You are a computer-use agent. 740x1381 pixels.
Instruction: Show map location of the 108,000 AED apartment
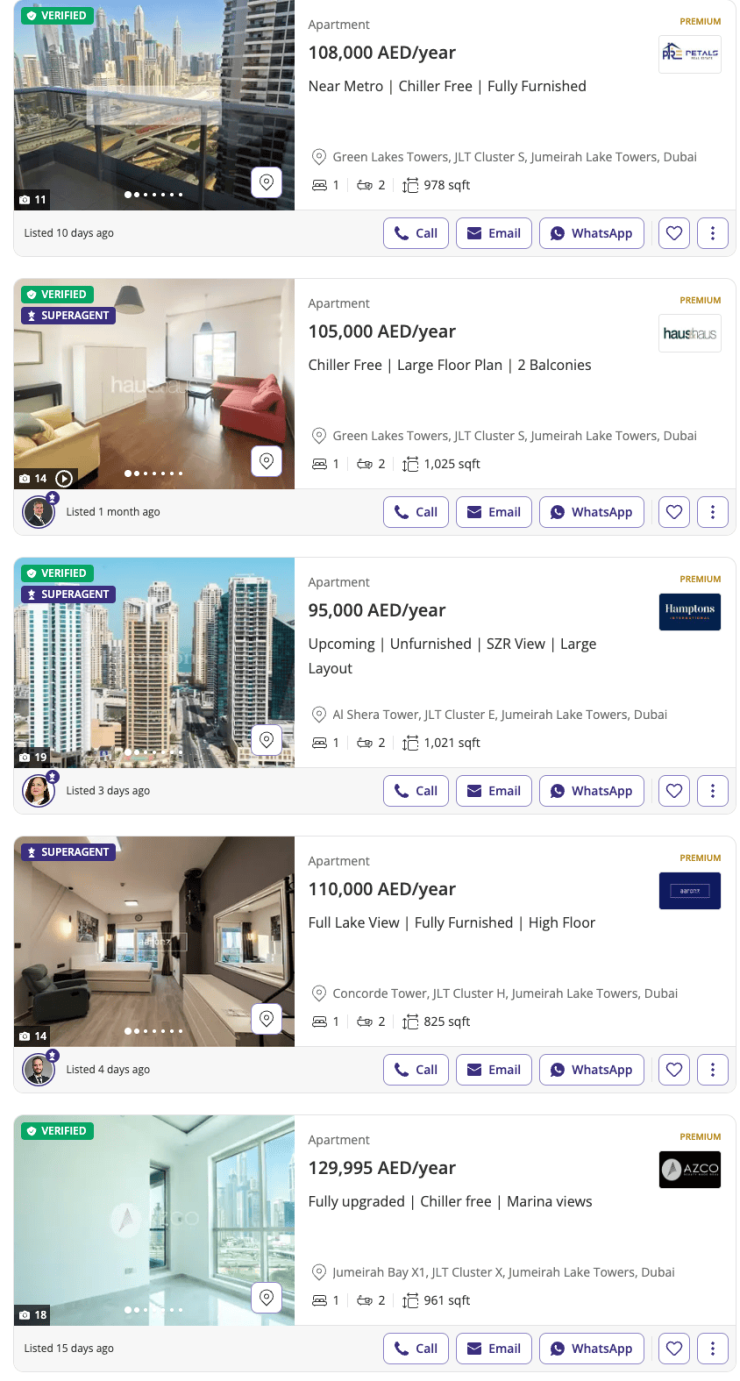(x=266, y=182)
